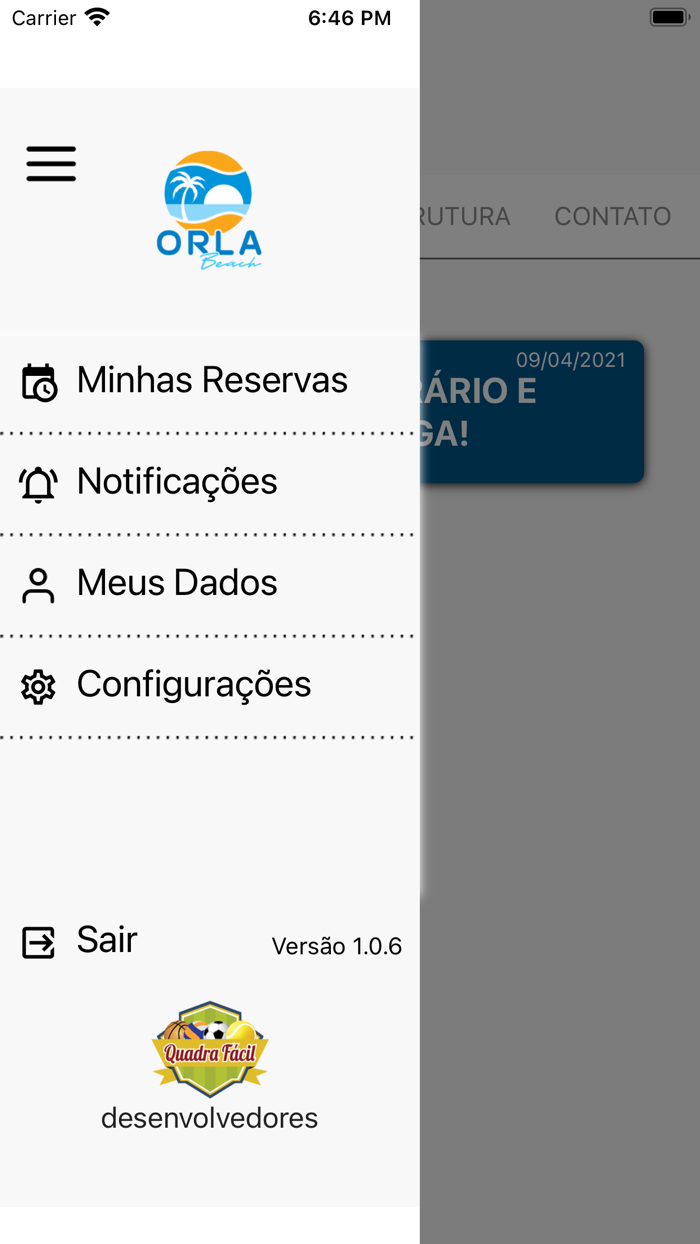This screenshot has height=1244, width=700.
Task: Open Meus Dados profile page
Action: click(176, 583)
